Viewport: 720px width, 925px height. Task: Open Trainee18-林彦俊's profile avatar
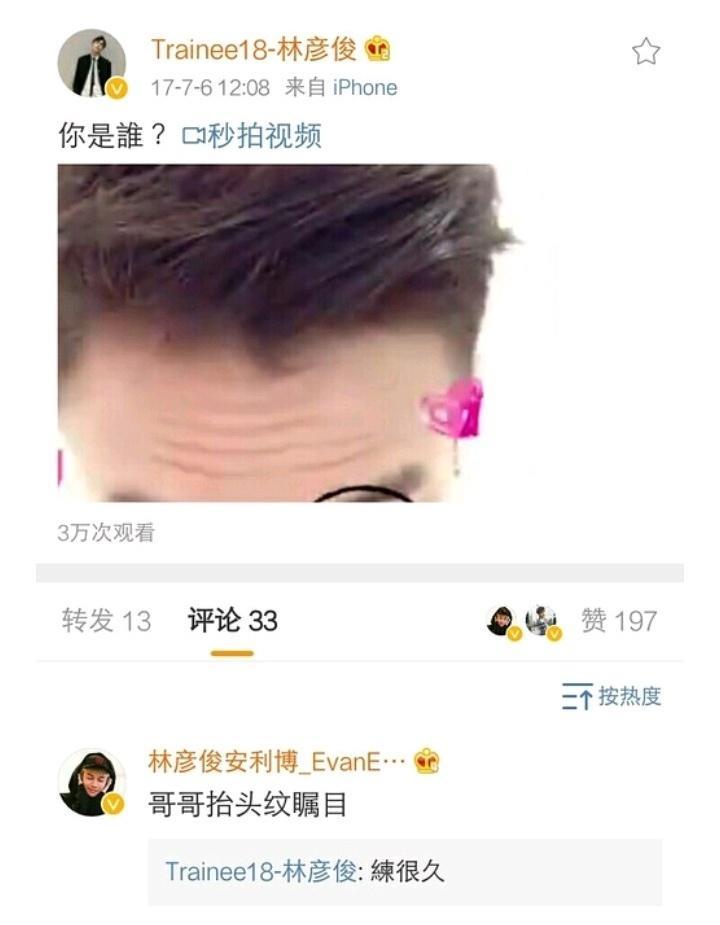92,63
